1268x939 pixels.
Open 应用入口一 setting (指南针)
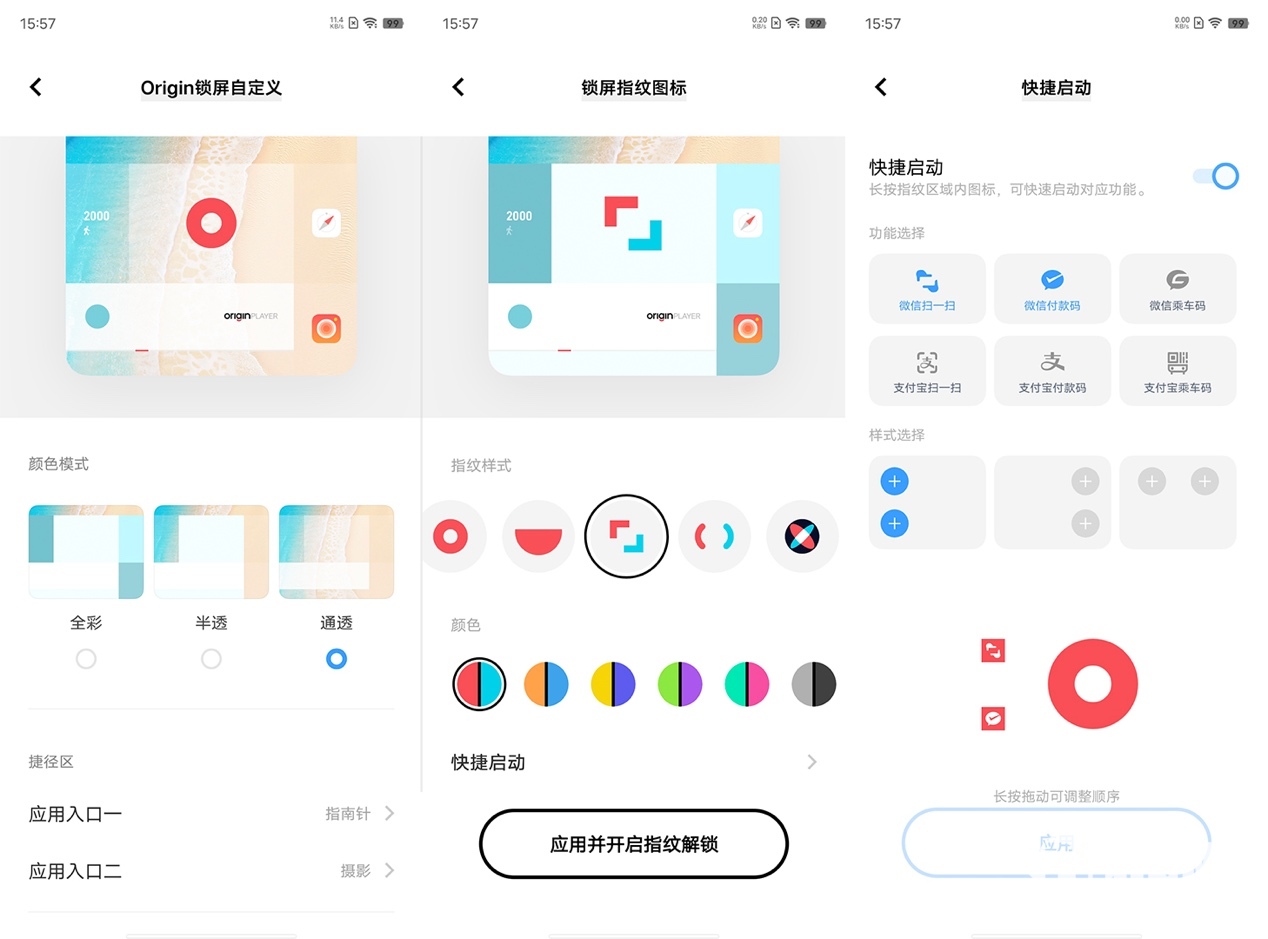click(x=211, y=814)
